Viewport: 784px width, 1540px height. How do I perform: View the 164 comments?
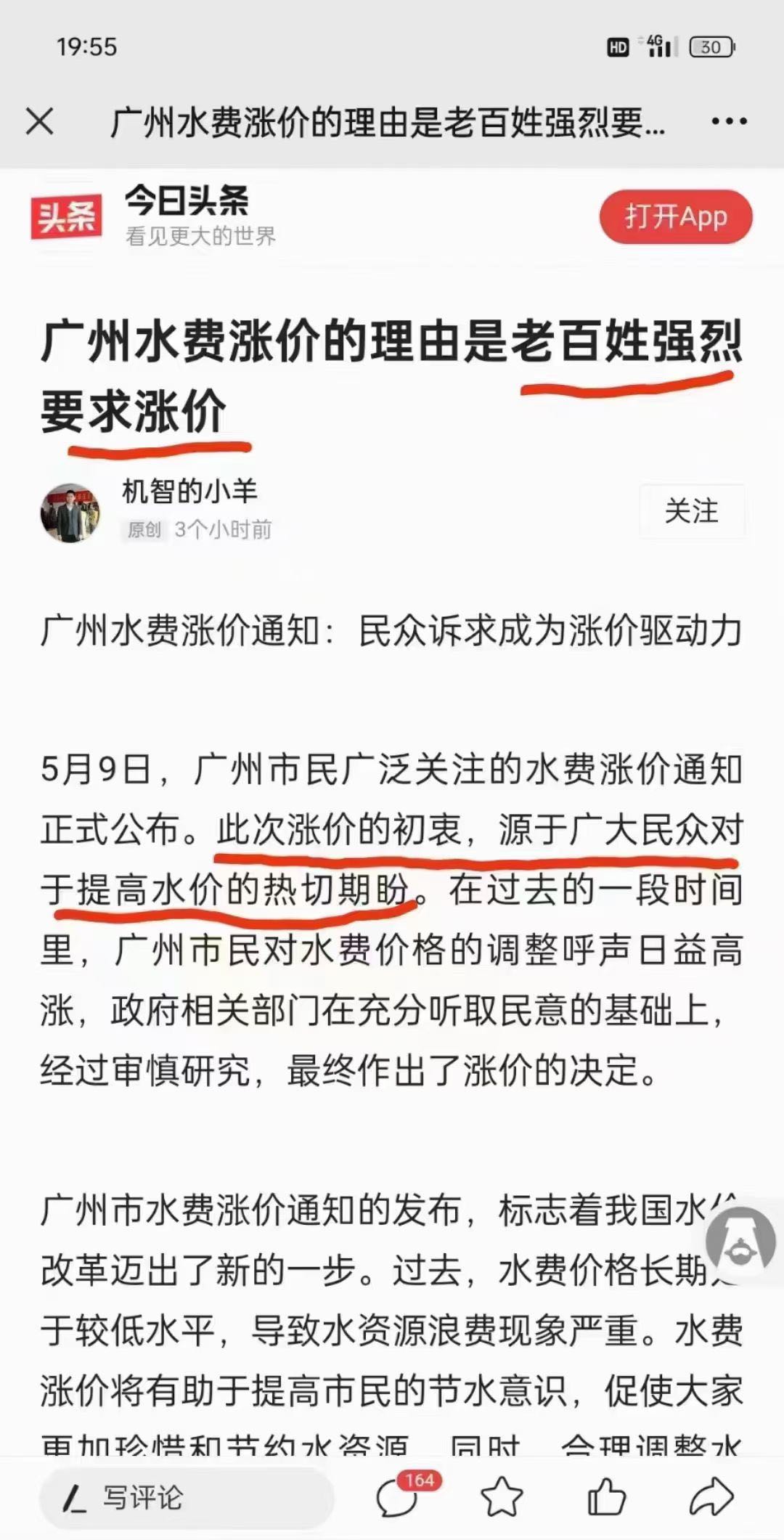pos(399,1497)
